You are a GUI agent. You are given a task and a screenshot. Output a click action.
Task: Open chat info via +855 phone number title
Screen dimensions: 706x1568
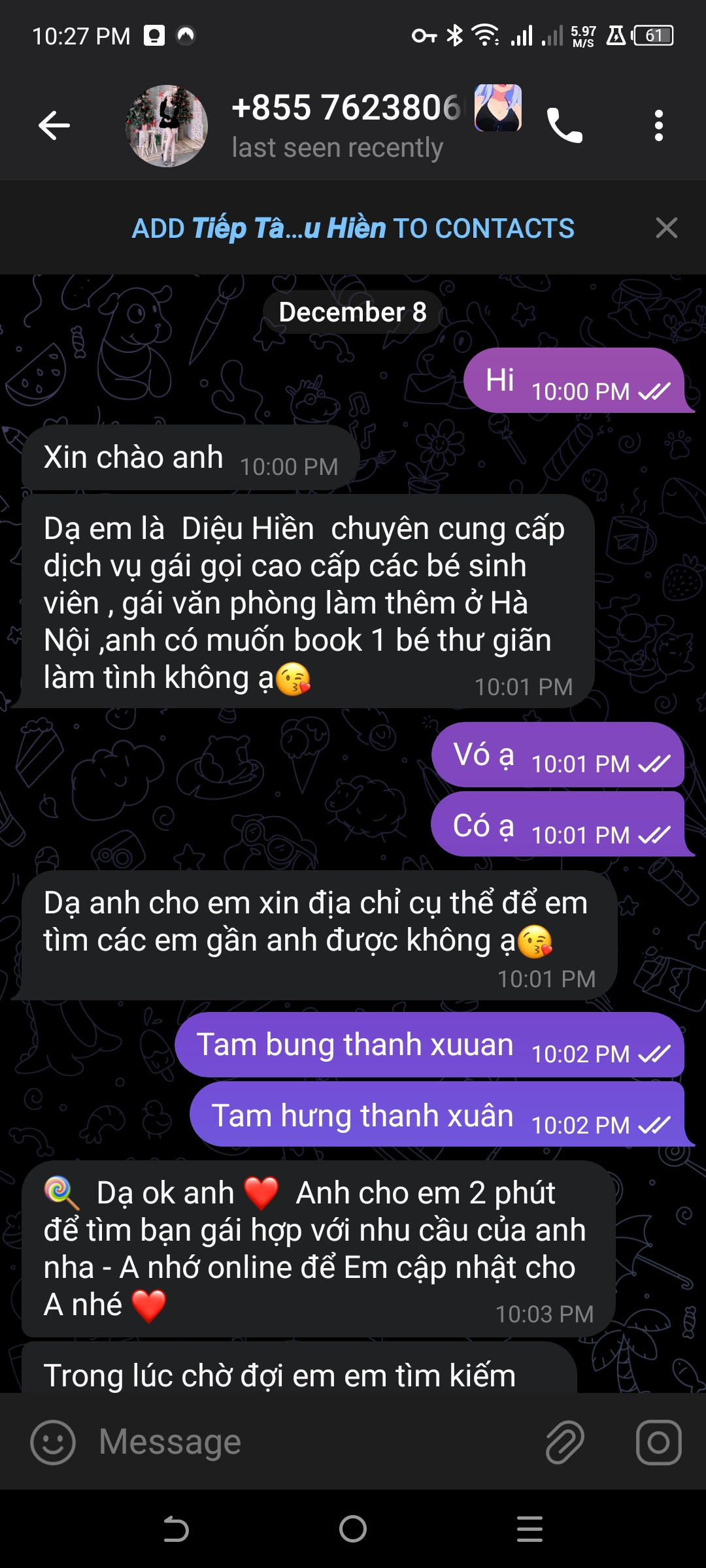tap(346, 108)
